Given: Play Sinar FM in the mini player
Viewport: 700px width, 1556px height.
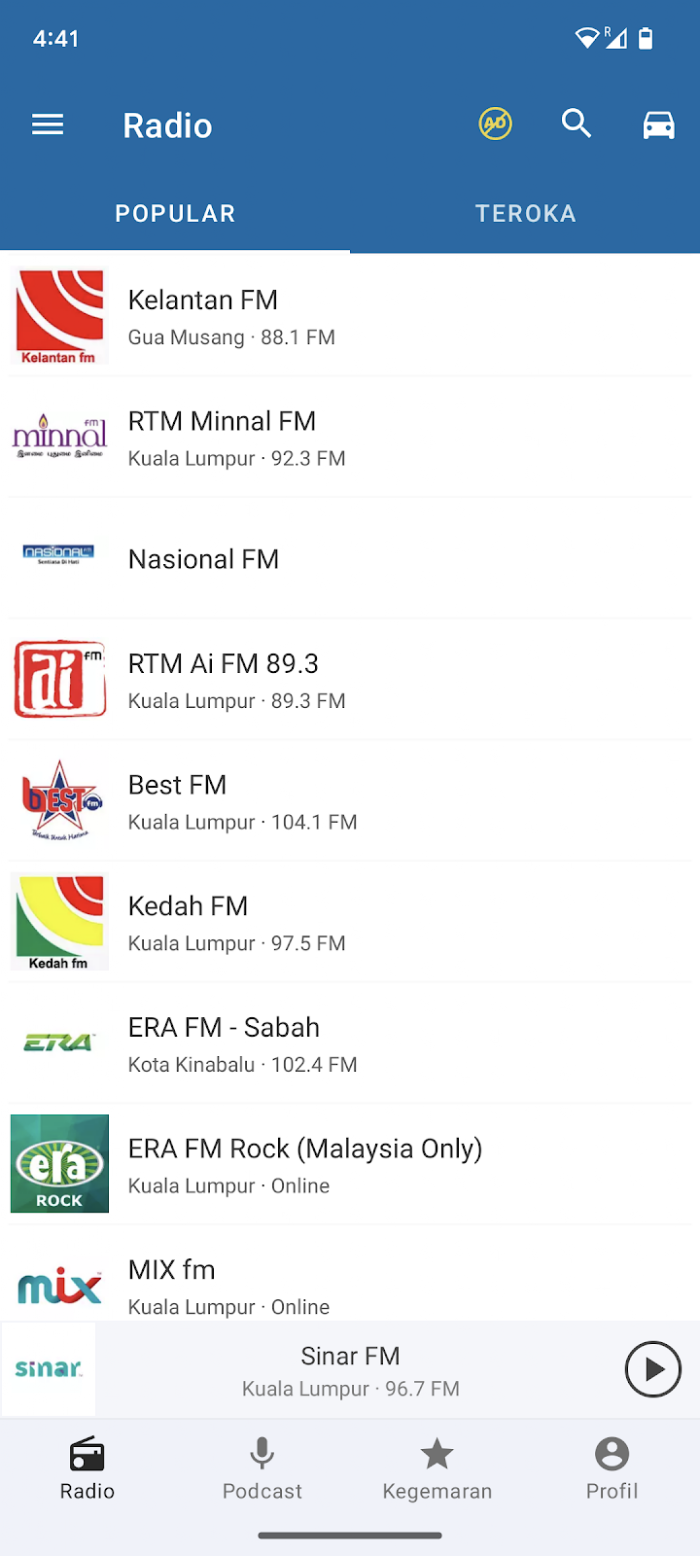Looking at the screenshot, I should click(653, 1369).
